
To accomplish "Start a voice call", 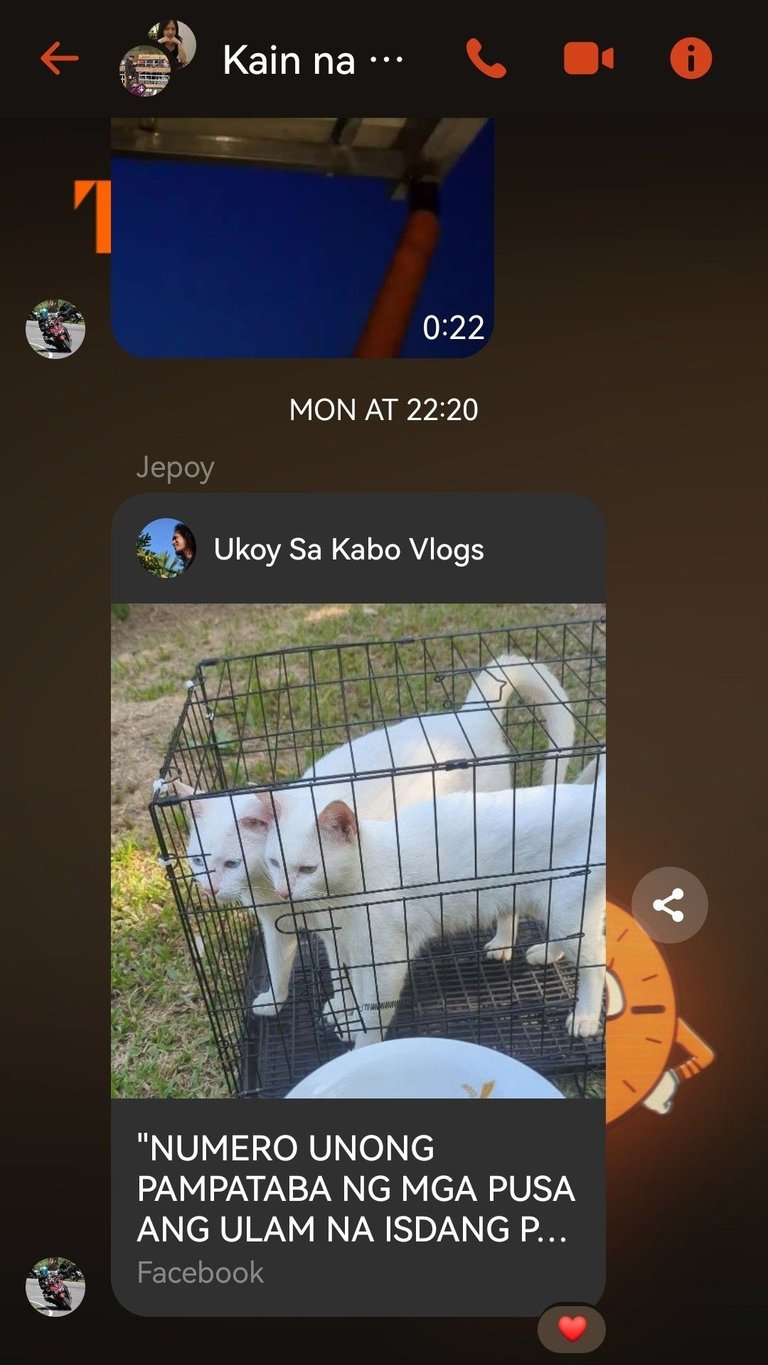I will [486, 59].
